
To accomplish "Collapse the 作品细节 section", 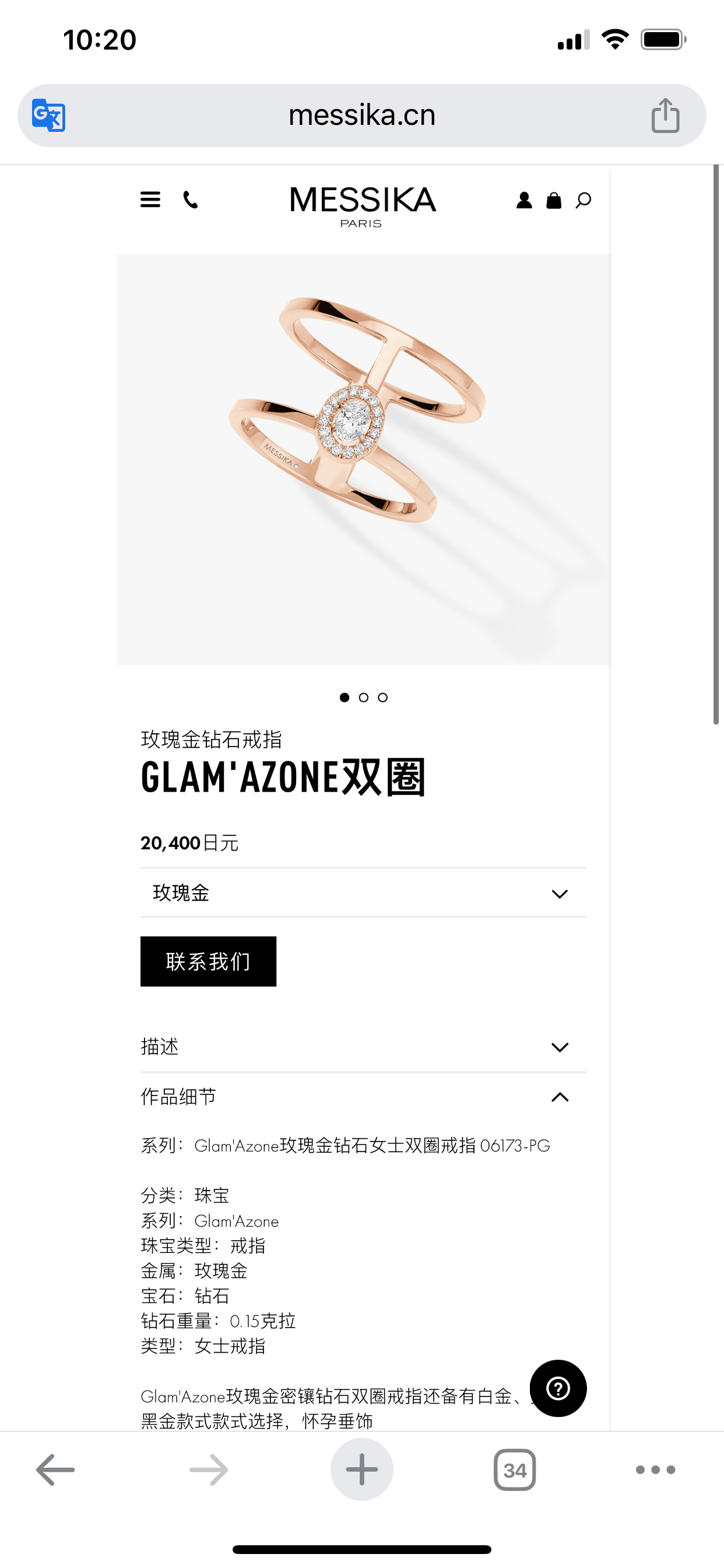I will pyautogui.click(x=363, y=1097).
